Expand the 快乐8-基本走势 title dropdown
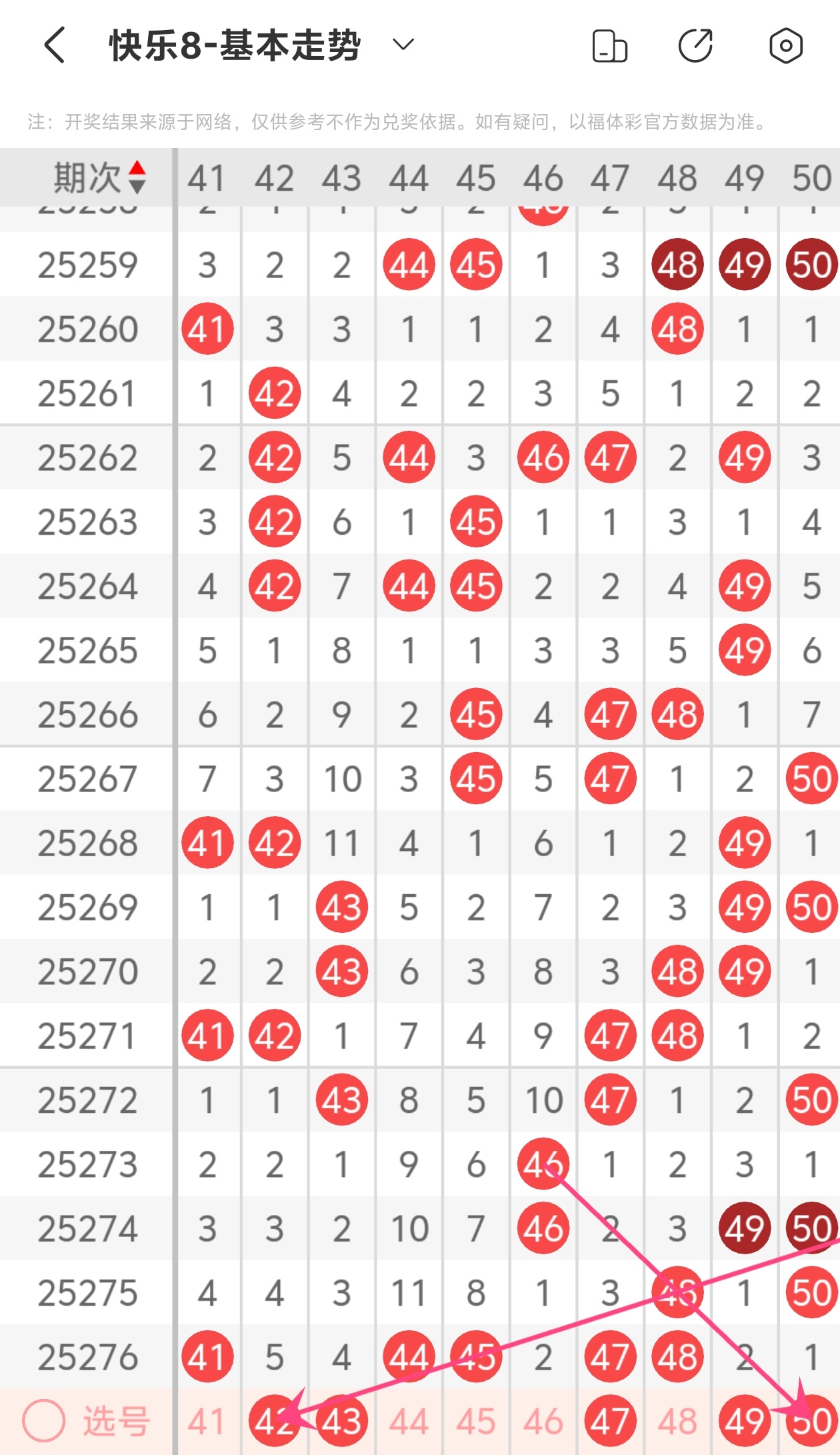 coord(403,45)
